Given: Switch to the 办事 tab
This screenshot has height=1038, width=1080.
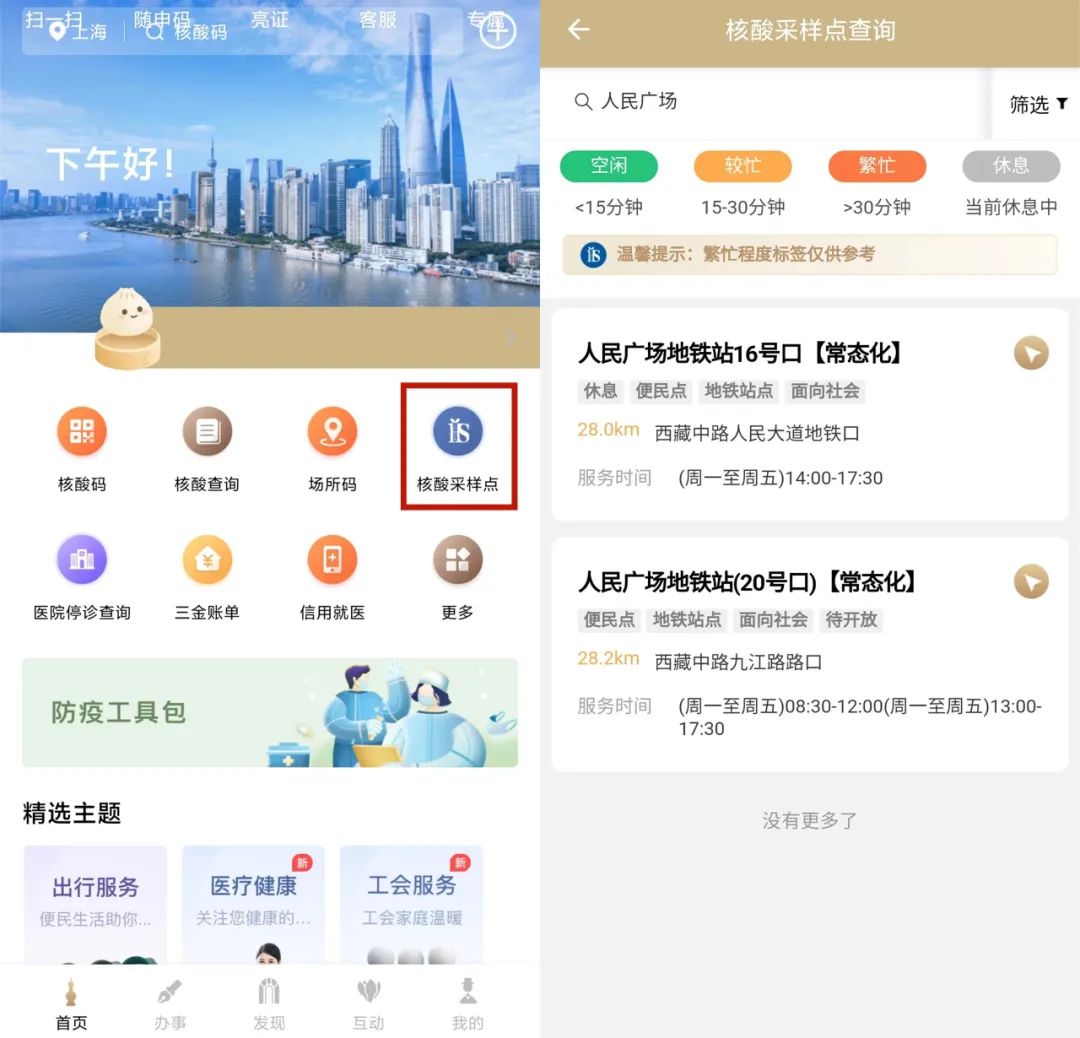Looking at the screenshot, I should coord(170,1004).
